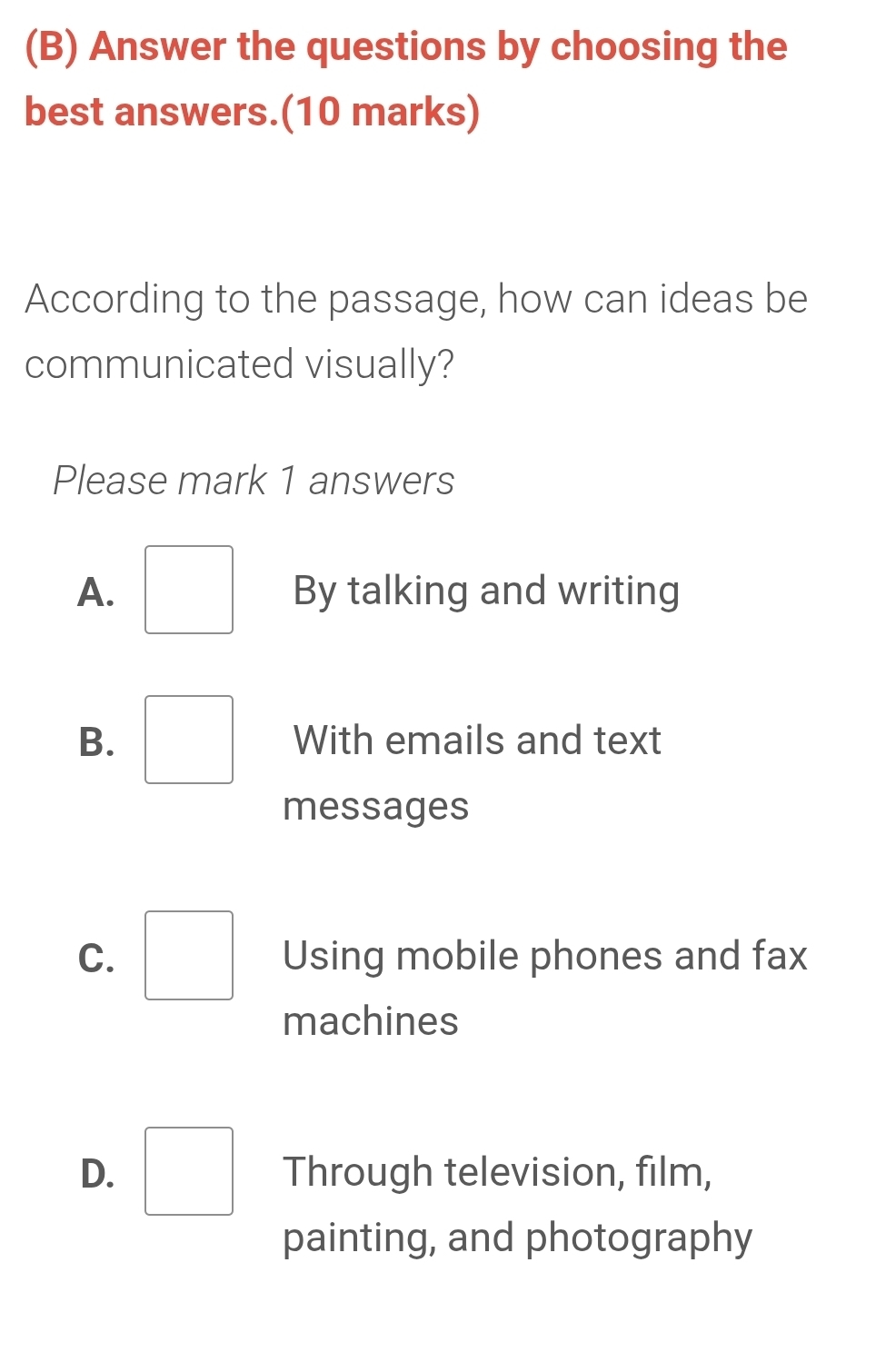This screenshot has height=1372, width=876.
Task: Tick answer D: Through television, film, painting, photography
Action: tap(189, 1171)
